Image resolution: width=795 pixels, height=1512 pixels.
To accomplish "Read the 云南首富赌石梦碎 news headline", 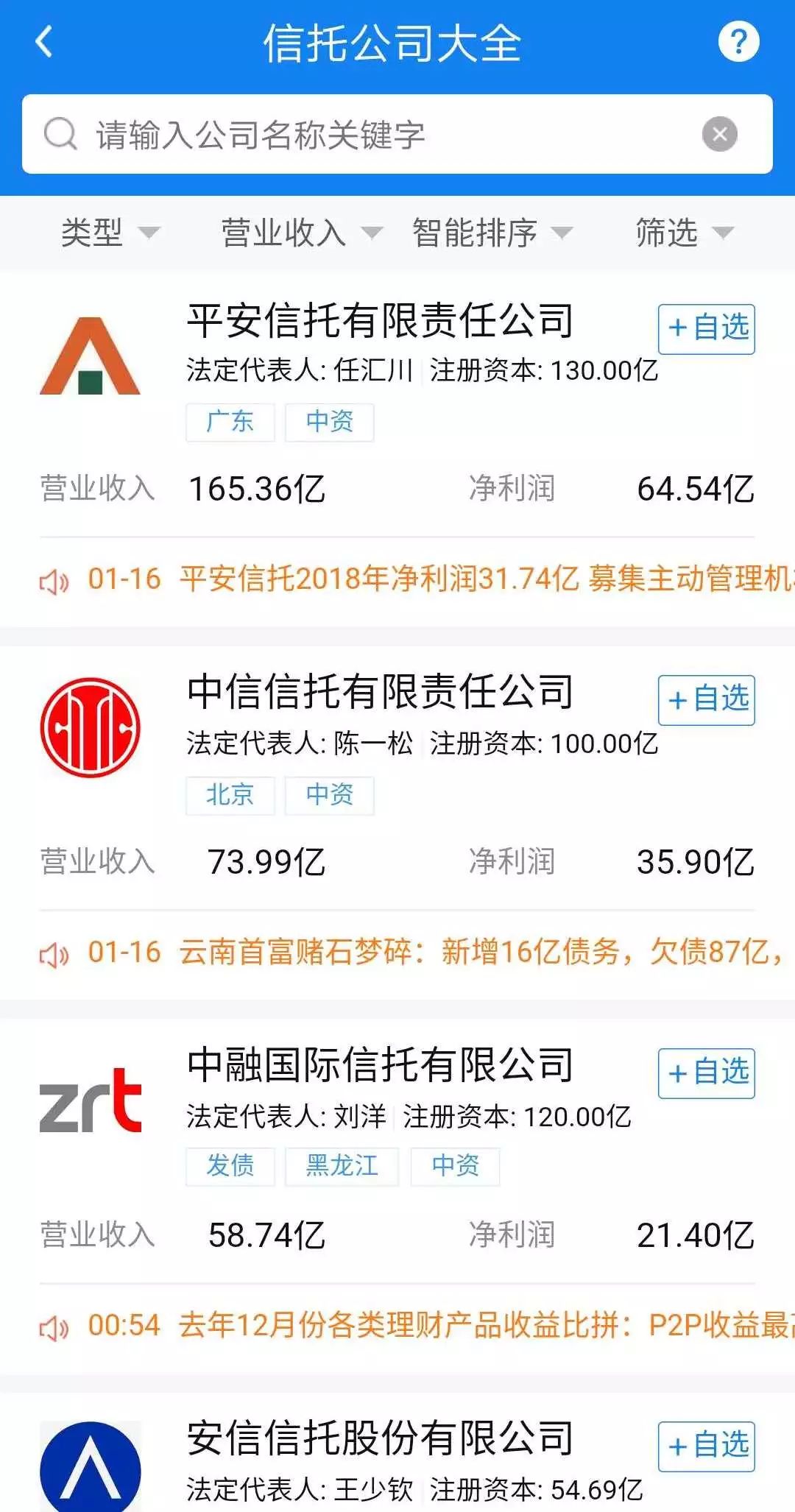I will coord(442,953).
